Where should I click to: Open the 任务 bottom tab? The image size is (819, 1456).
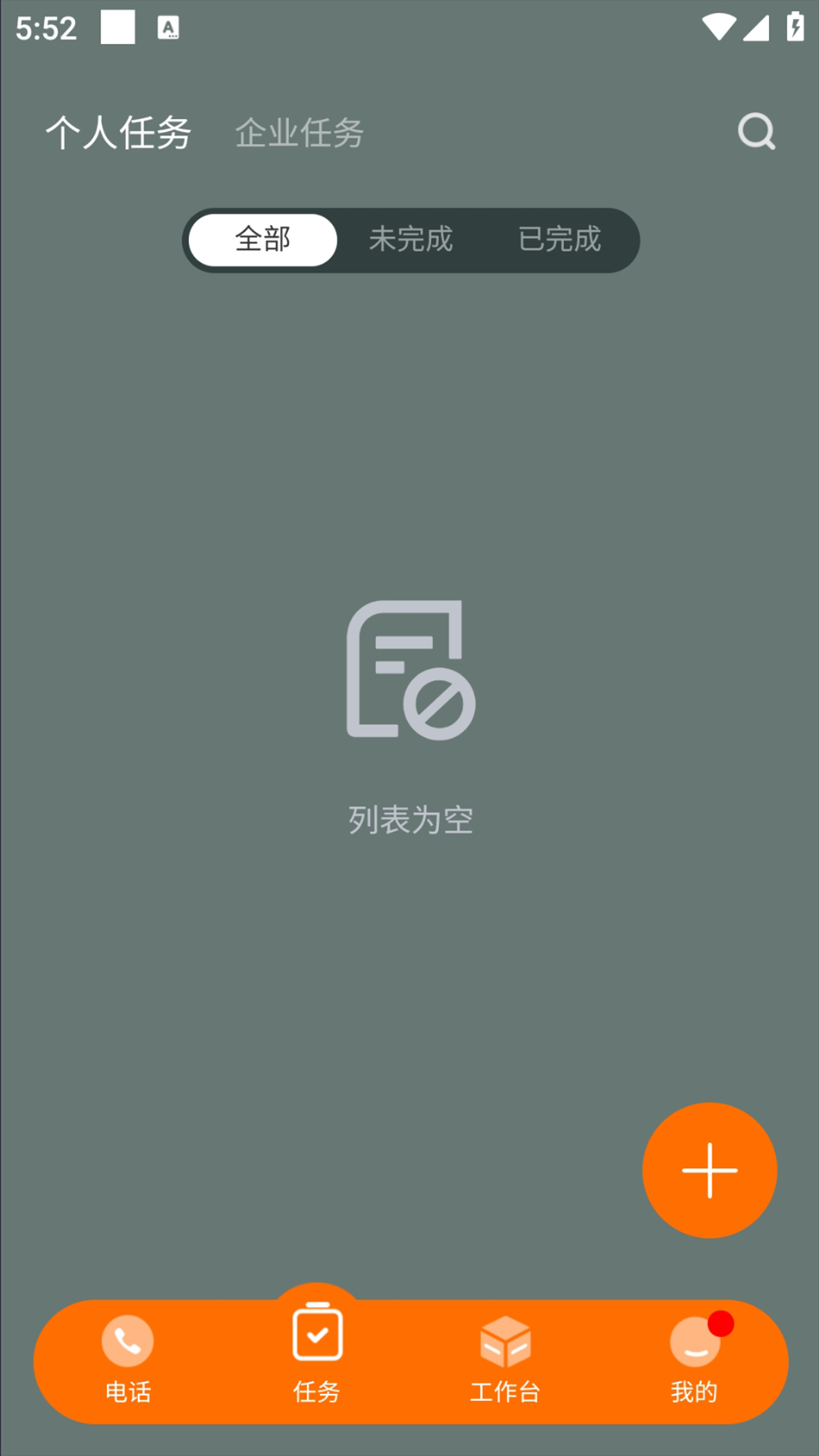(x=317, y=1354)
